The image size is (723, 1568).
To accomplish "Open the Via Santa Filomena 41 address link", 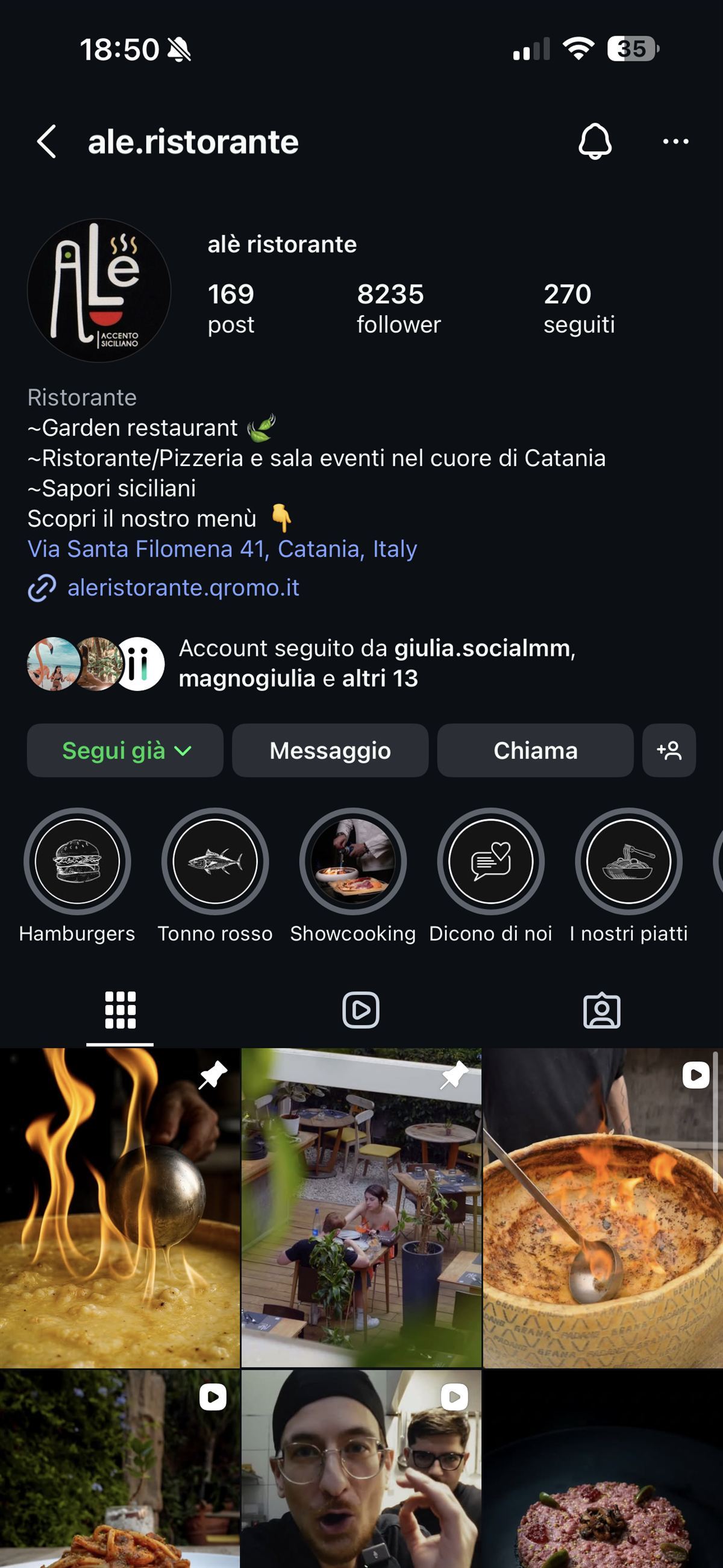I will pyautogui.click(x=222, y=549).
